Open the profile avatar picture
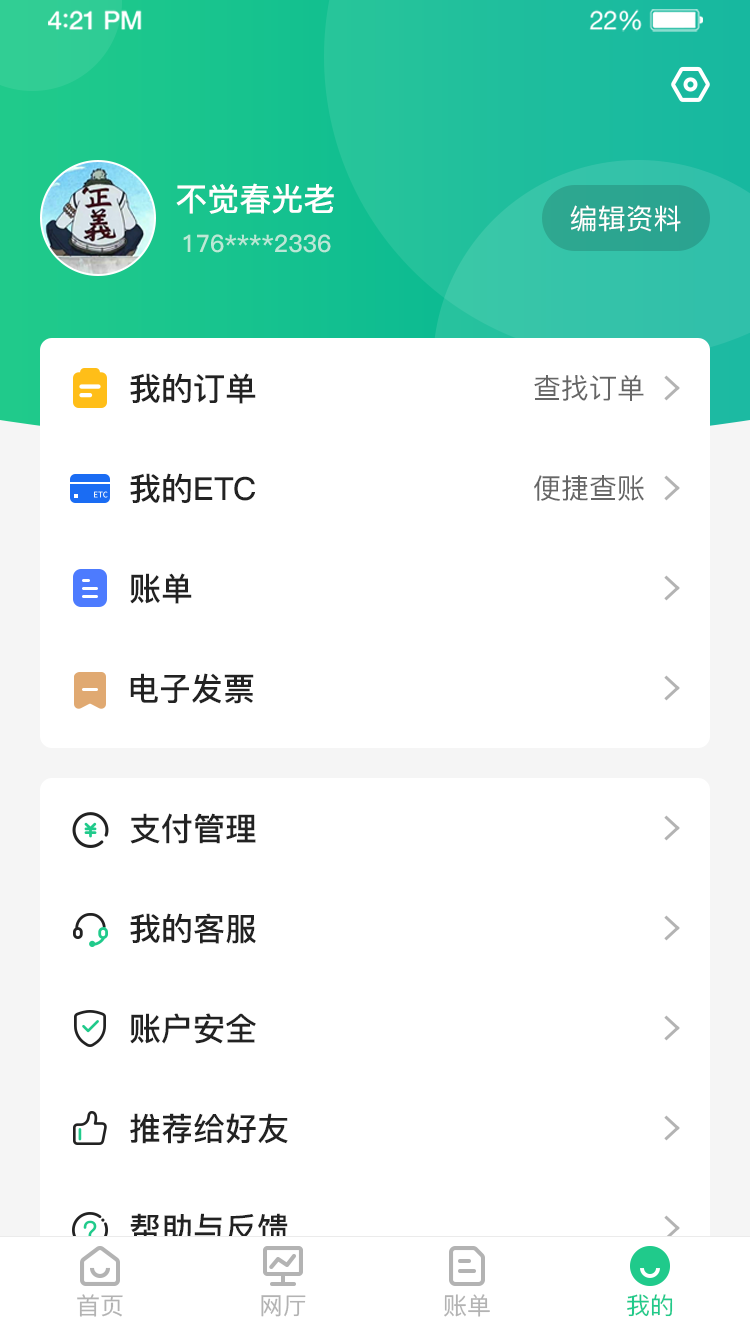750x1334 pixels. (x=98, y=218)
